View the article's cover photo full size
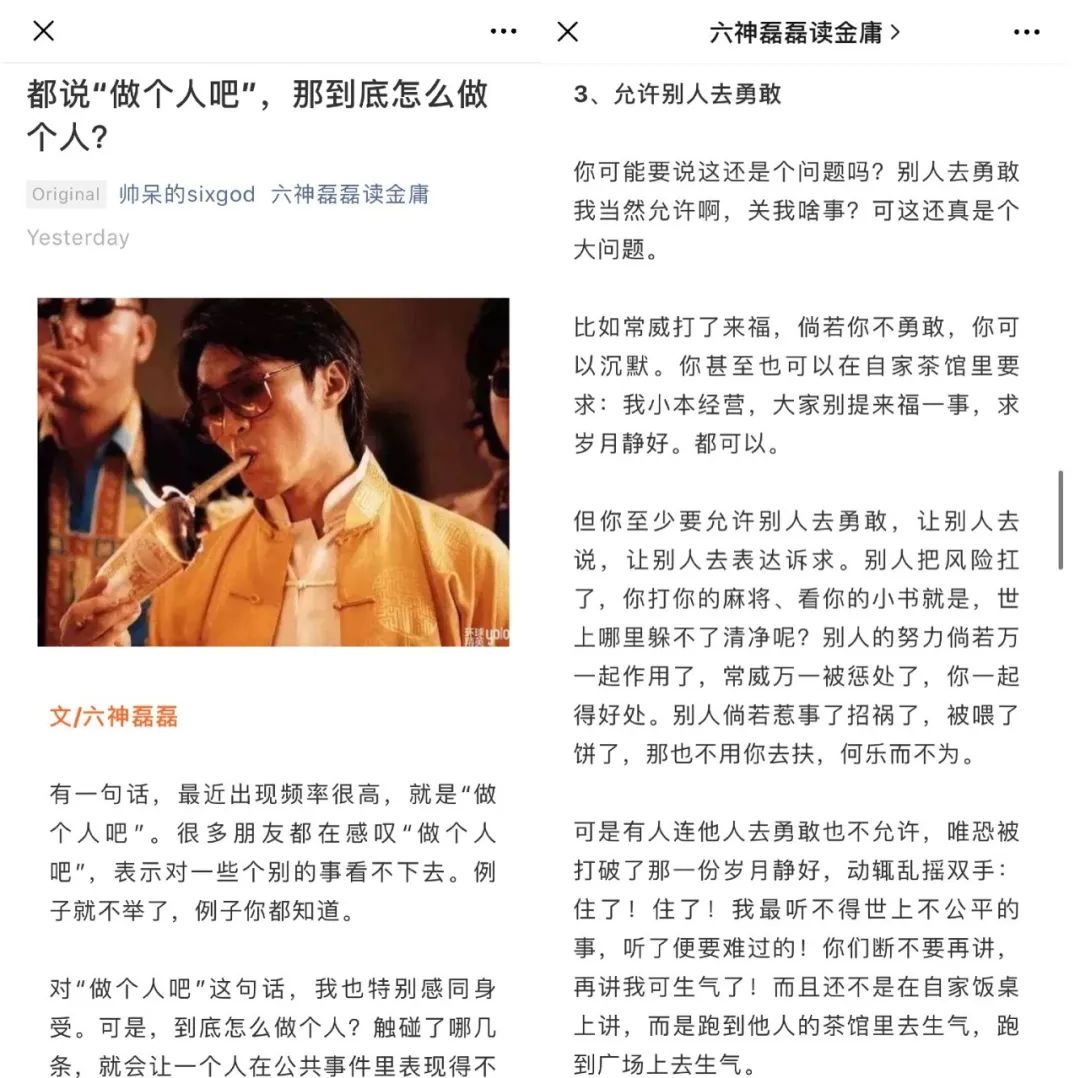Image resolution: width=1080 pixels, height=1078 pixels. [x=273, y=472]
